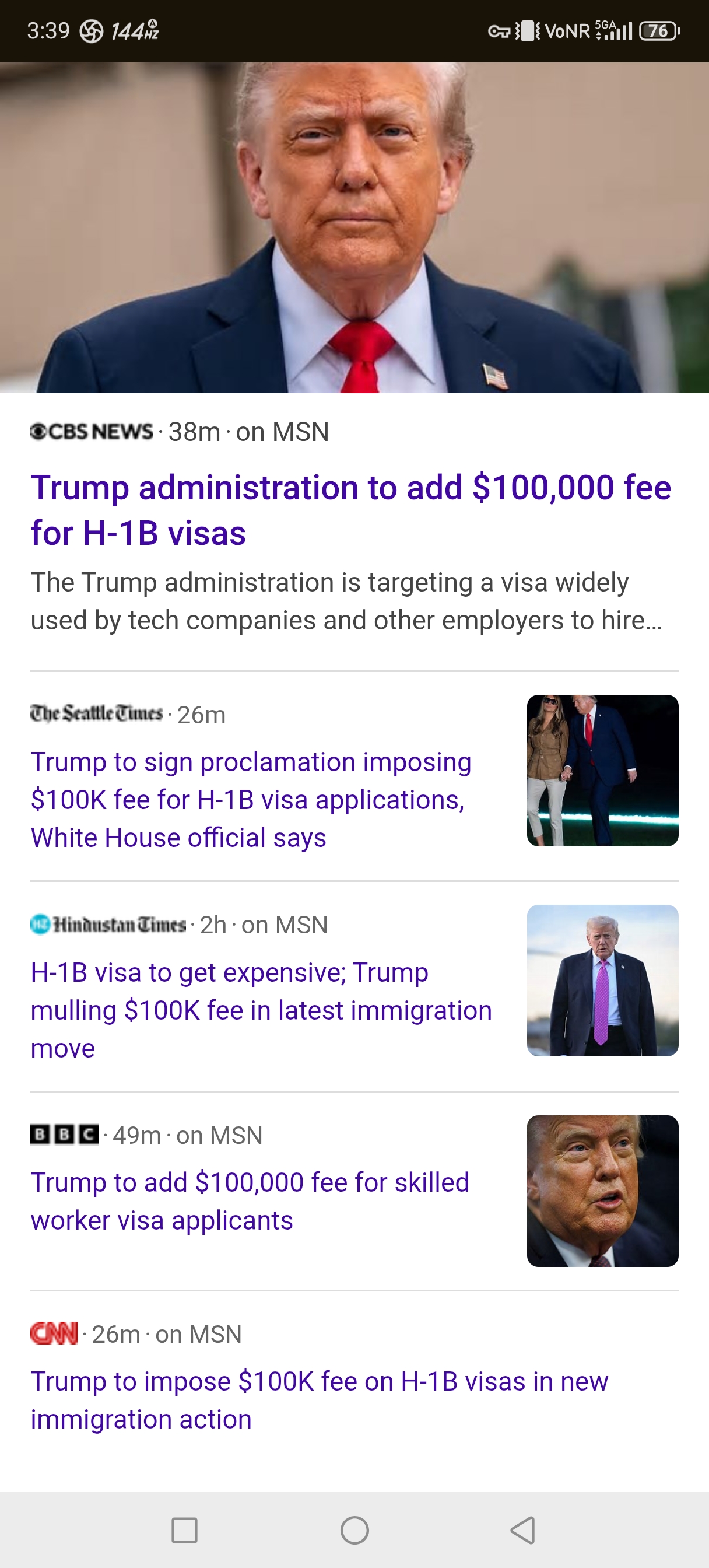Image resolution: width=709 pixels, height=1568 pixels.
Task: Go back using the system back button
Action: pyautogui.click(x=523, y=1529)
